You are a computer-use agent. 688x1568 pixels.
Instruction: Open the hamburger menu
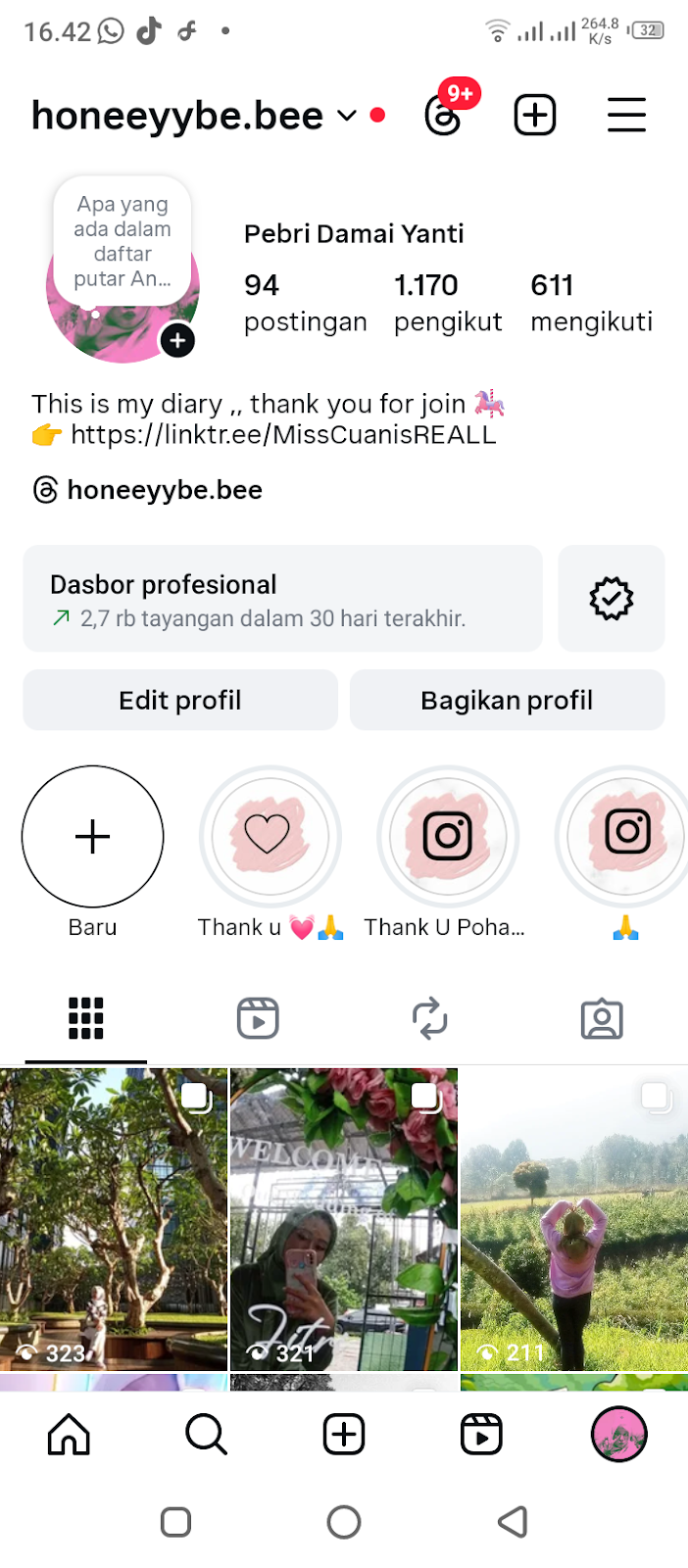tap(626, 116)
